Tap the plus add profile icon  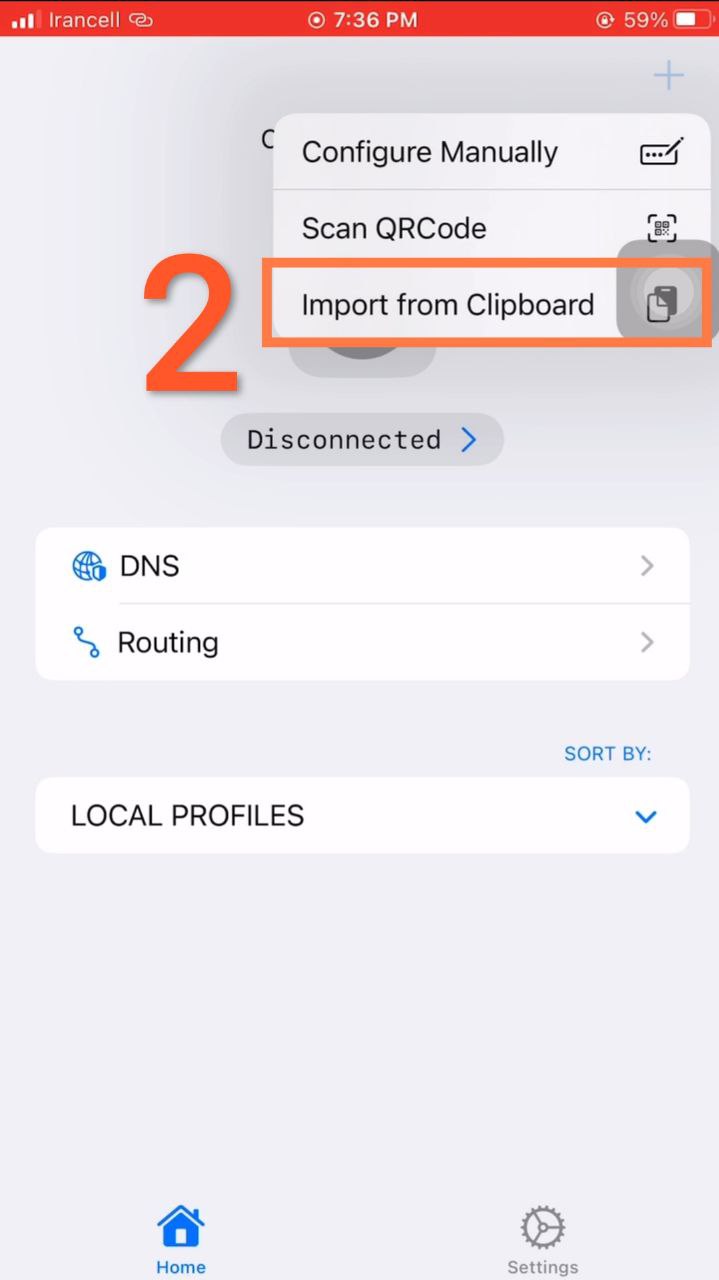point(668,75)
